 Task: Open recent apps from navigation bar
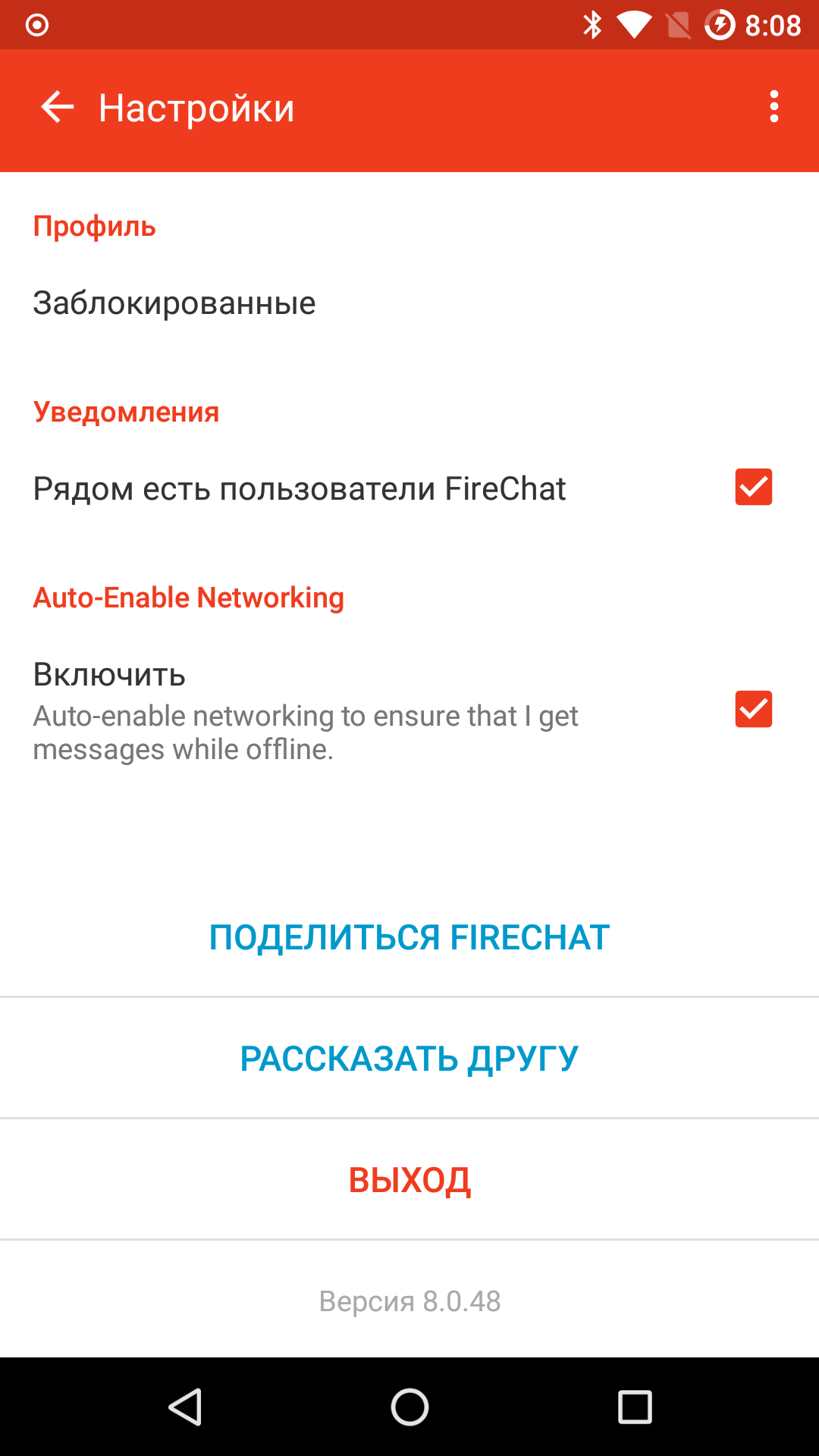pos(635,1407)
